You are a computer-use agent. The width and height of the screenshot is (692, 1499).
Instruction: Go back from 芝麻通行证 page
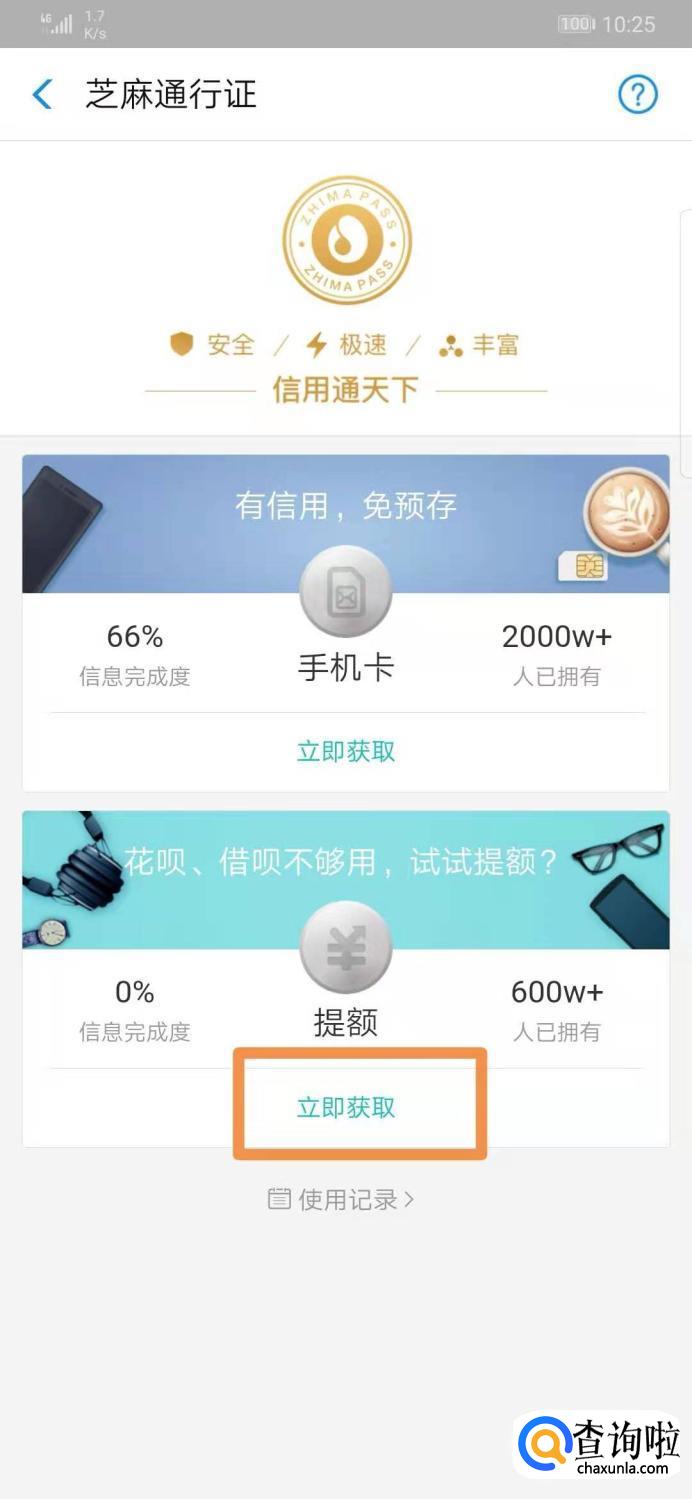pos(42,95)
